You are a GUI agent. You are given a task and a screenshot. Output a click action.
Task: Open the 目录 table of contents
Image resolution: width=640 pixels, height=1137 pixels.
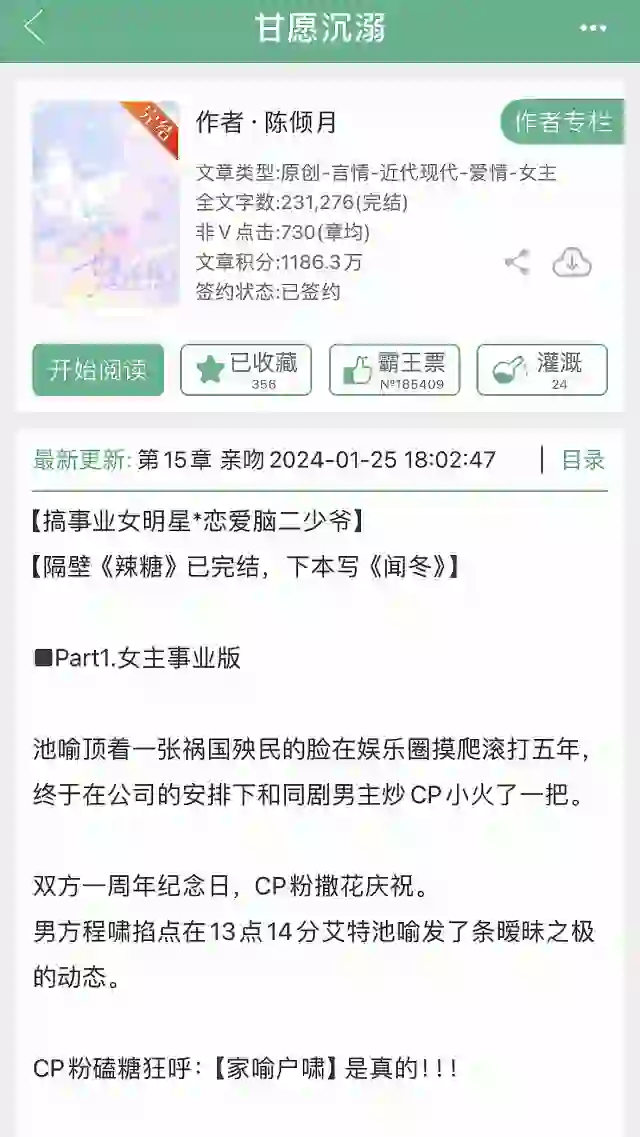click(582, 460)
